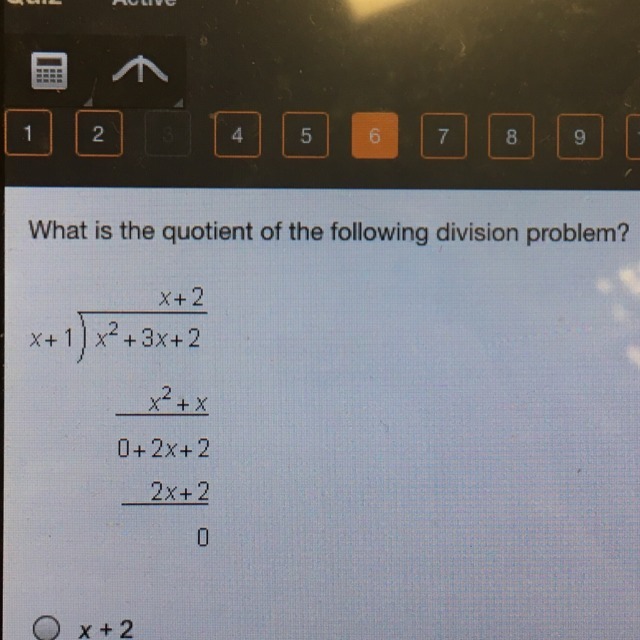
Task: Open question 4
Action: tap(236, 137)
